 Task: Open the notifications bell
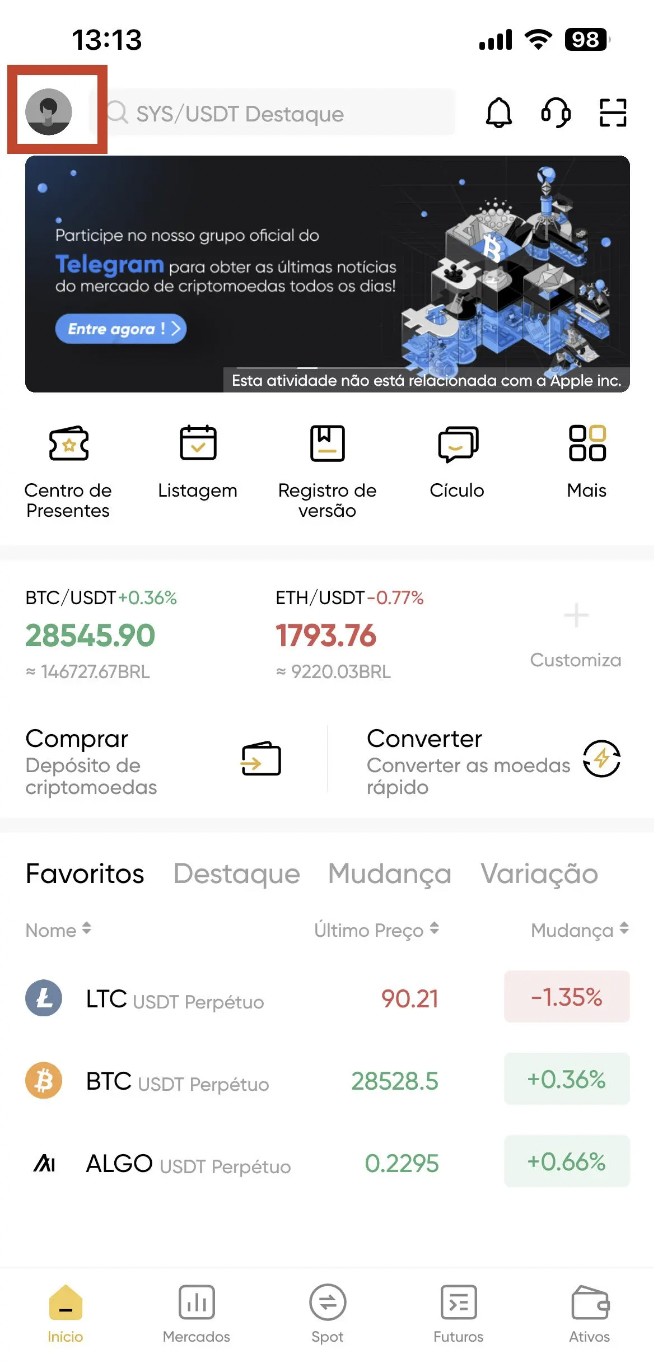coord(498,113)
